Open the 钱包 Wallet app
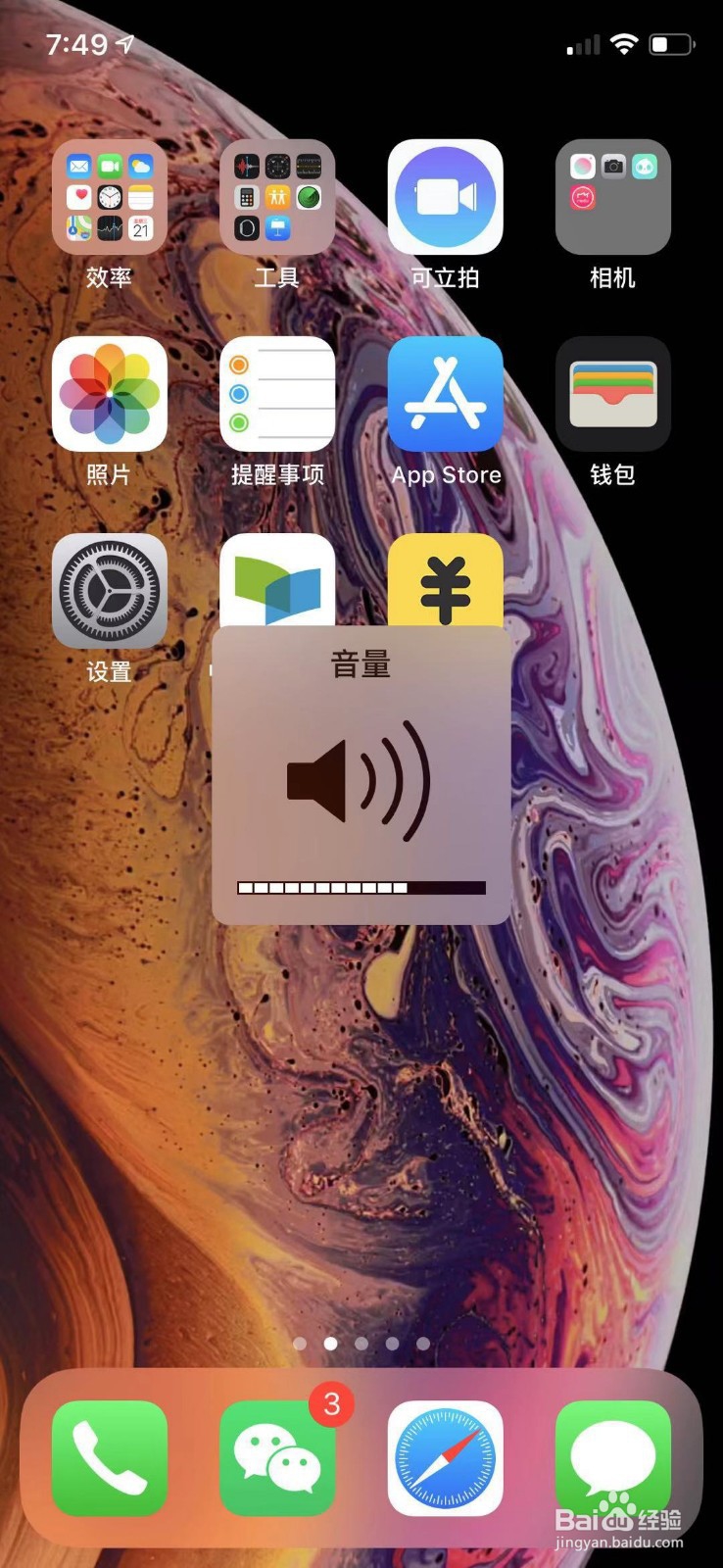 (x=612, y=395)
